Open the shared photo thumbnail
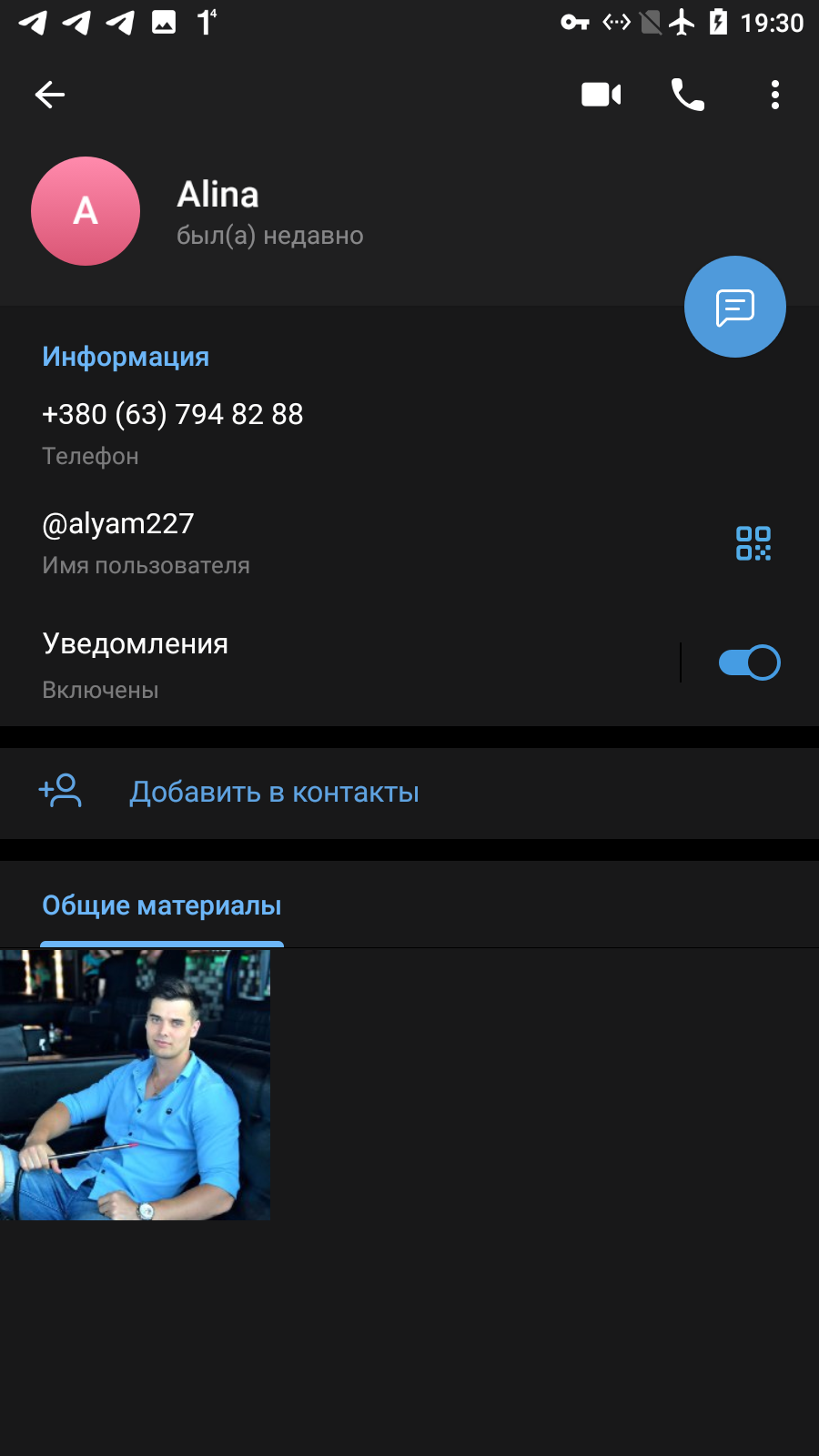 coord(136,1085)
